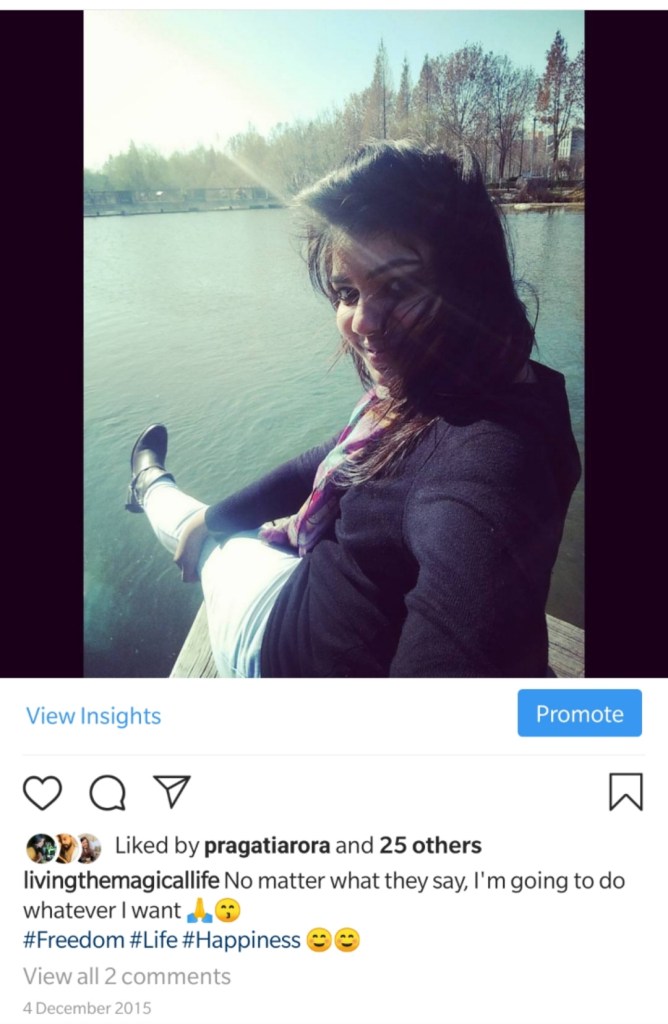View the 25 others who liked
Image resolution: width=668 pixels, height=1024 pixels.
coord(430,846)
